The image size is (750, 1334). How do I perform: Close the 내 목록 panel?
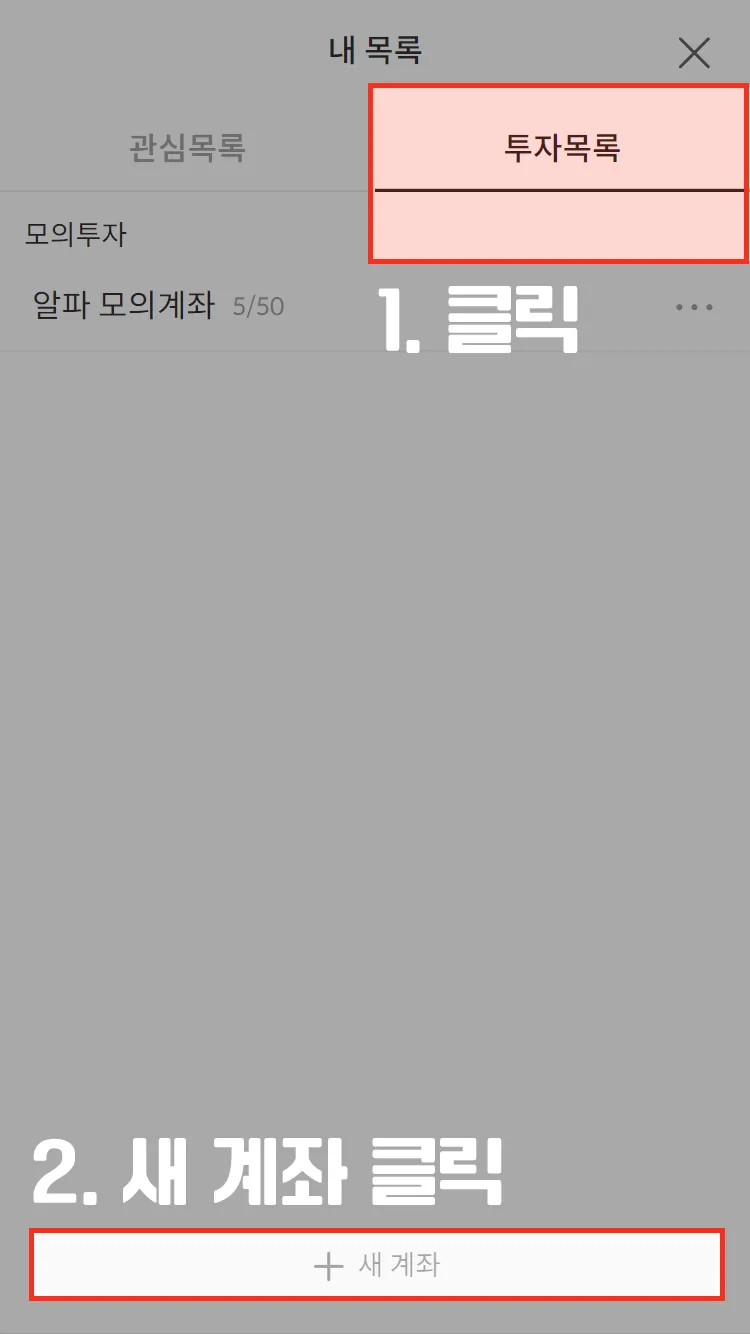tap(693, 53)
